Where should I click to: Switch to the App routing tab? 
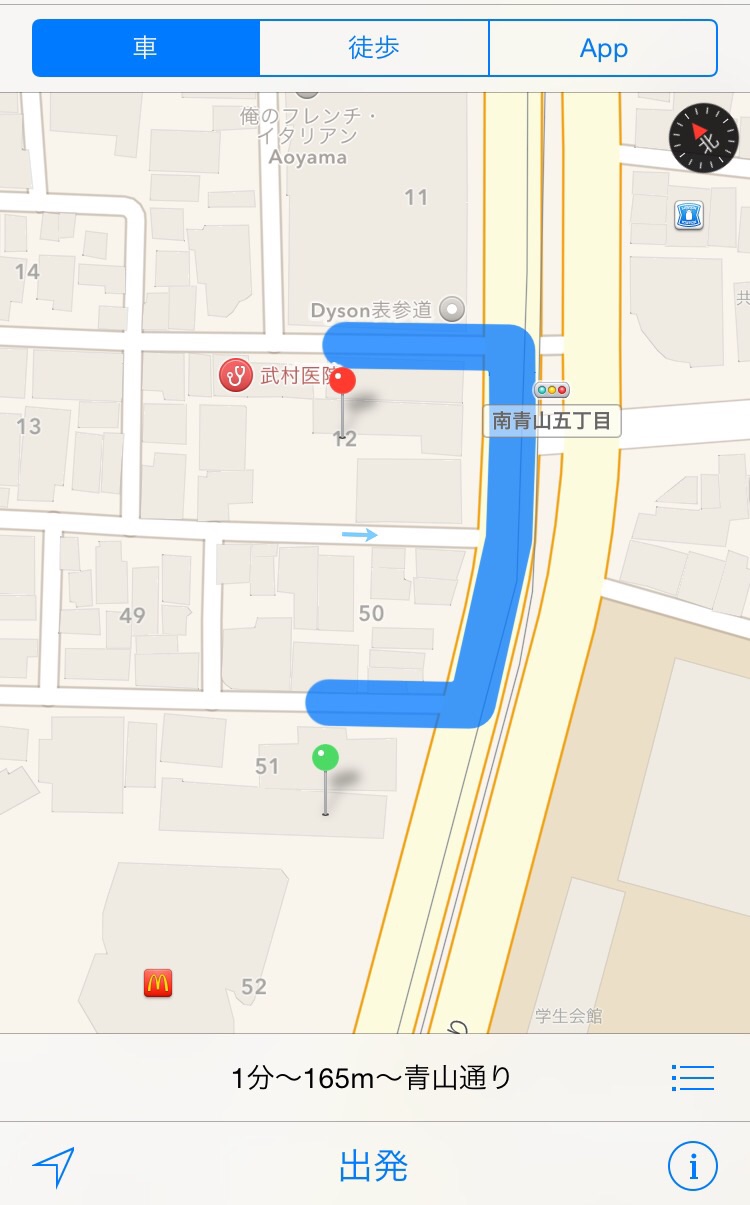[603, 48]
